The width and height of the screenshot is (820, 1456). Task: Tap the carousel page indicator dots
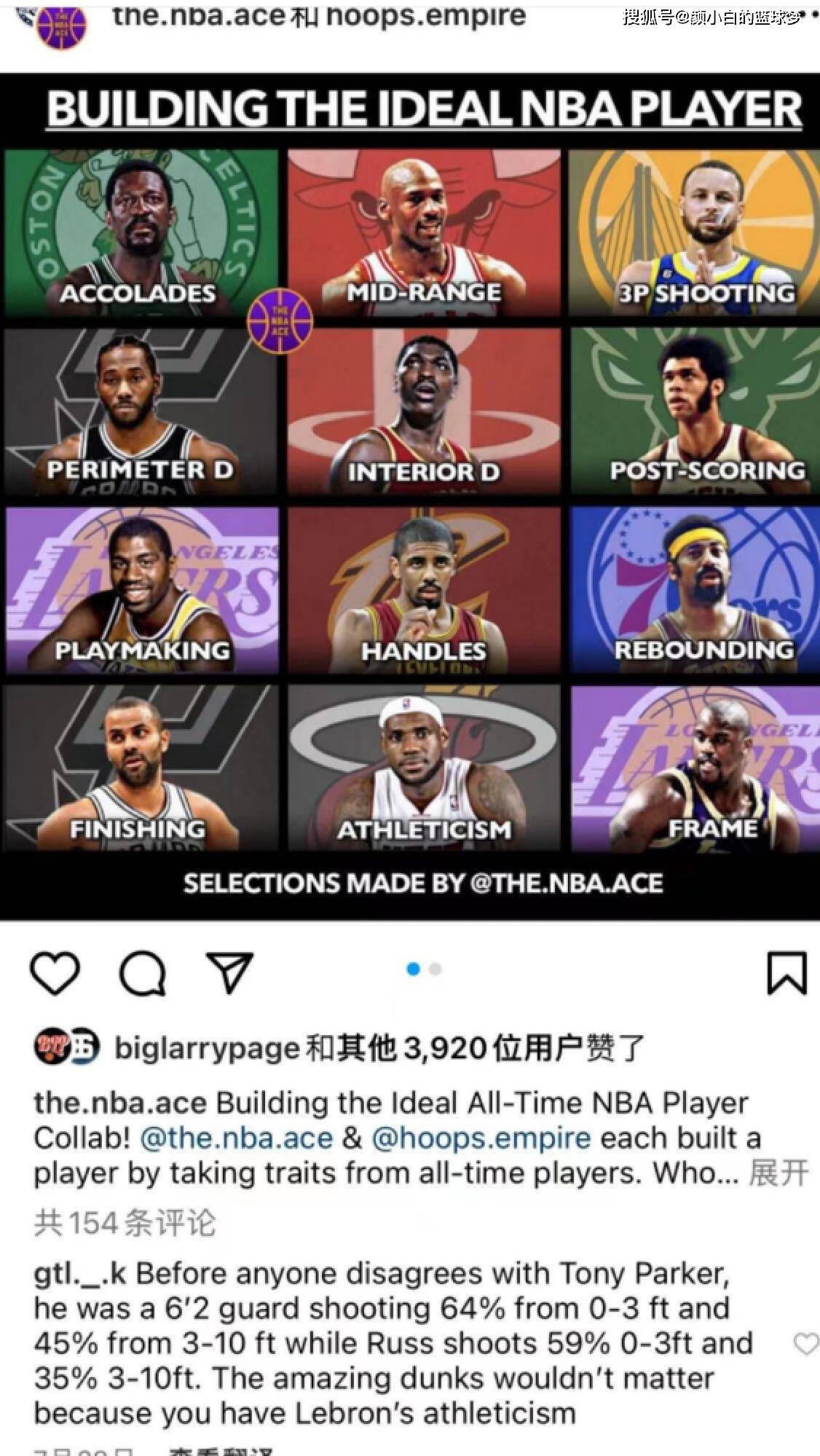pos(424,969)
